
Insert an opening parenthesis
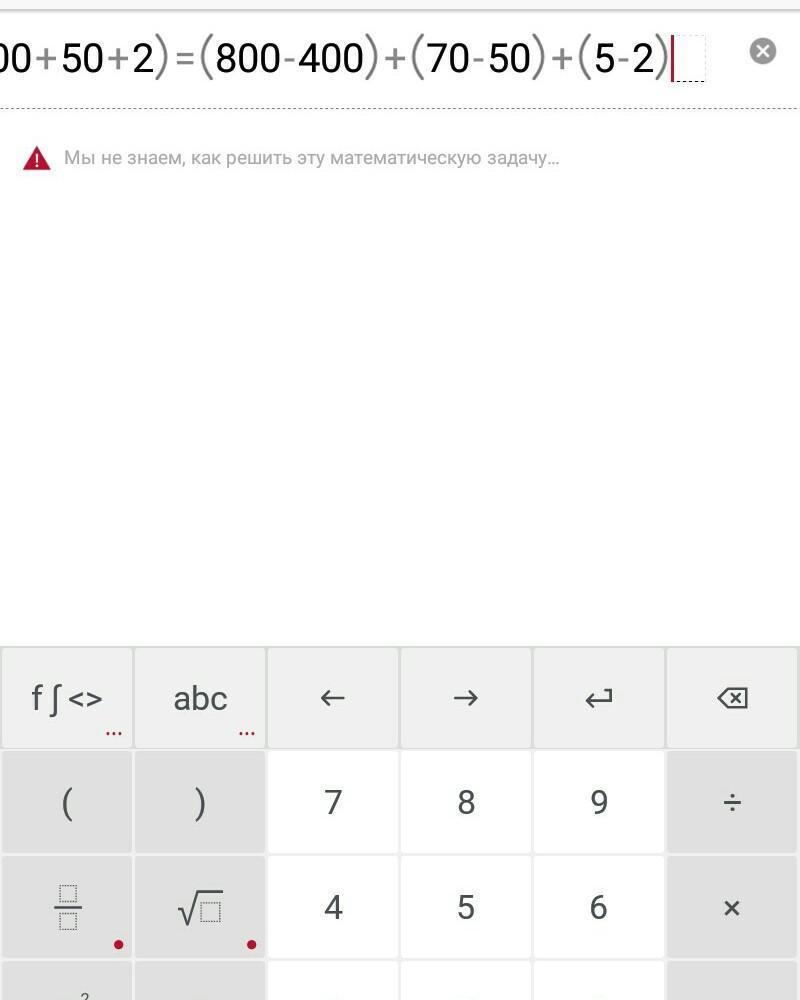[x=67, y=802]
